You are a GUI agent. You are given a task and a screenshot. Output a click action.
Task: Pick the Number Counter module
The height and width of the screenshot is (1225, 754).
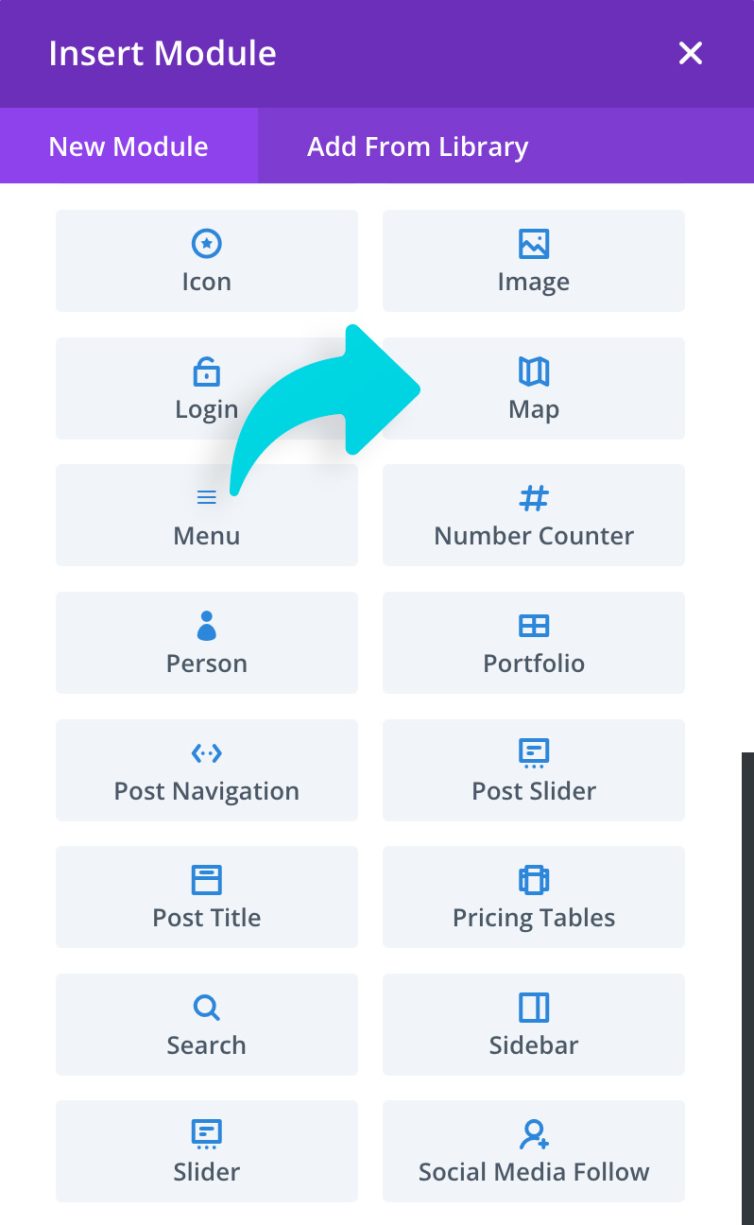pos(534,516)
